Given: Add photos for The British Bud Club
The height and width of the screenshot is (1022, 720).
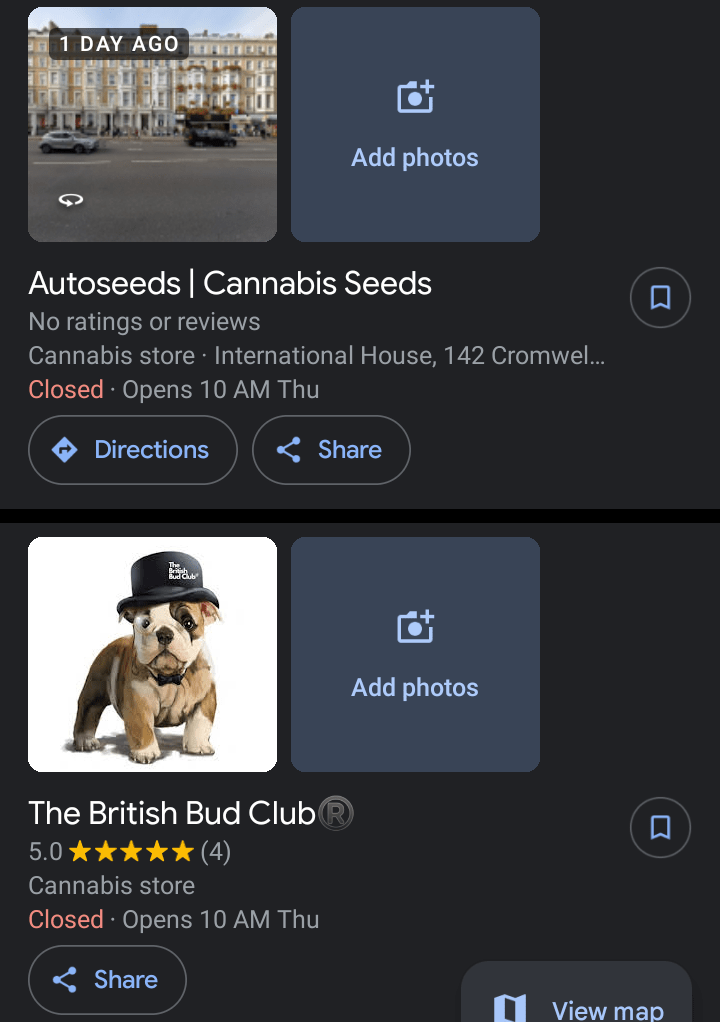Looking at the screenshot, I should [415, 654].
